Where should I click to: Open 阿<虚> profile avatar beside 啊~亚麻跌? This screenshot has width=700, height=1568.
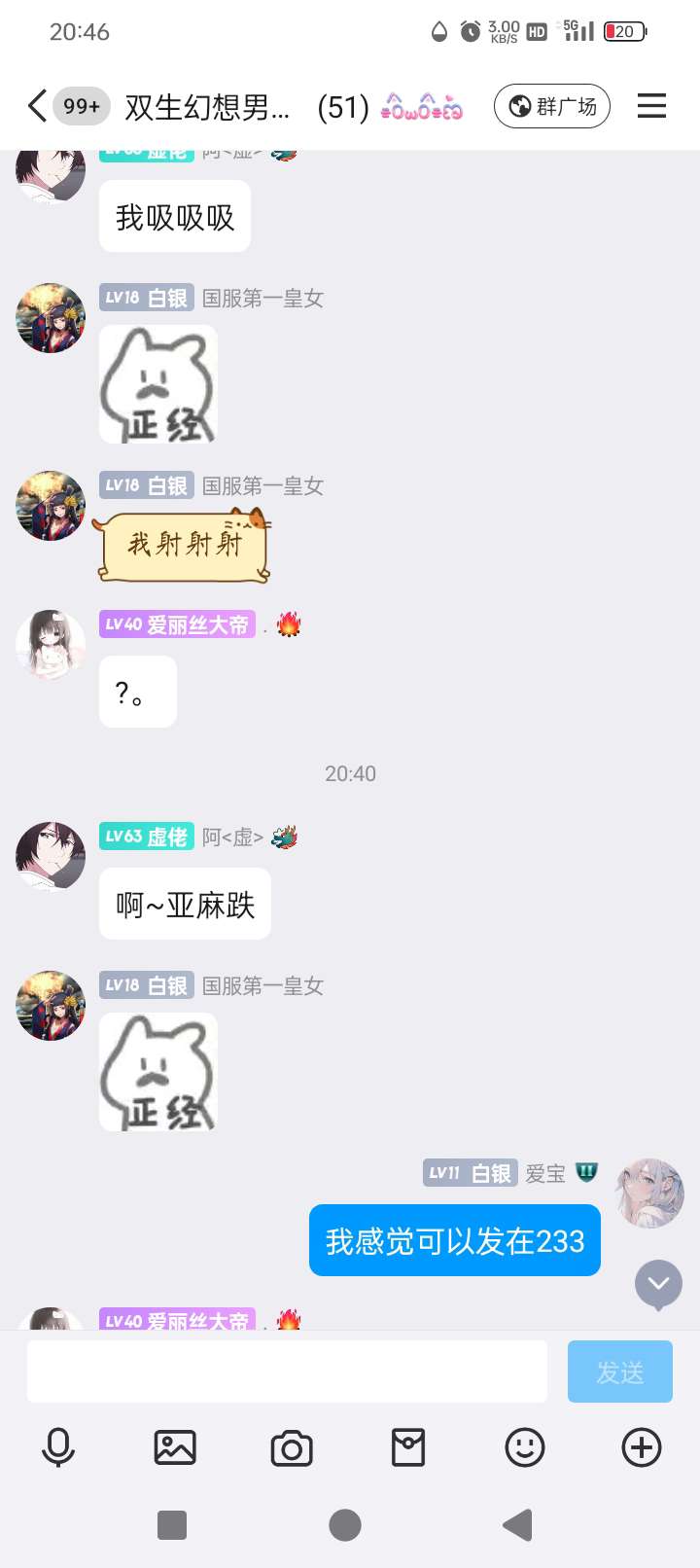click(51, 856)
